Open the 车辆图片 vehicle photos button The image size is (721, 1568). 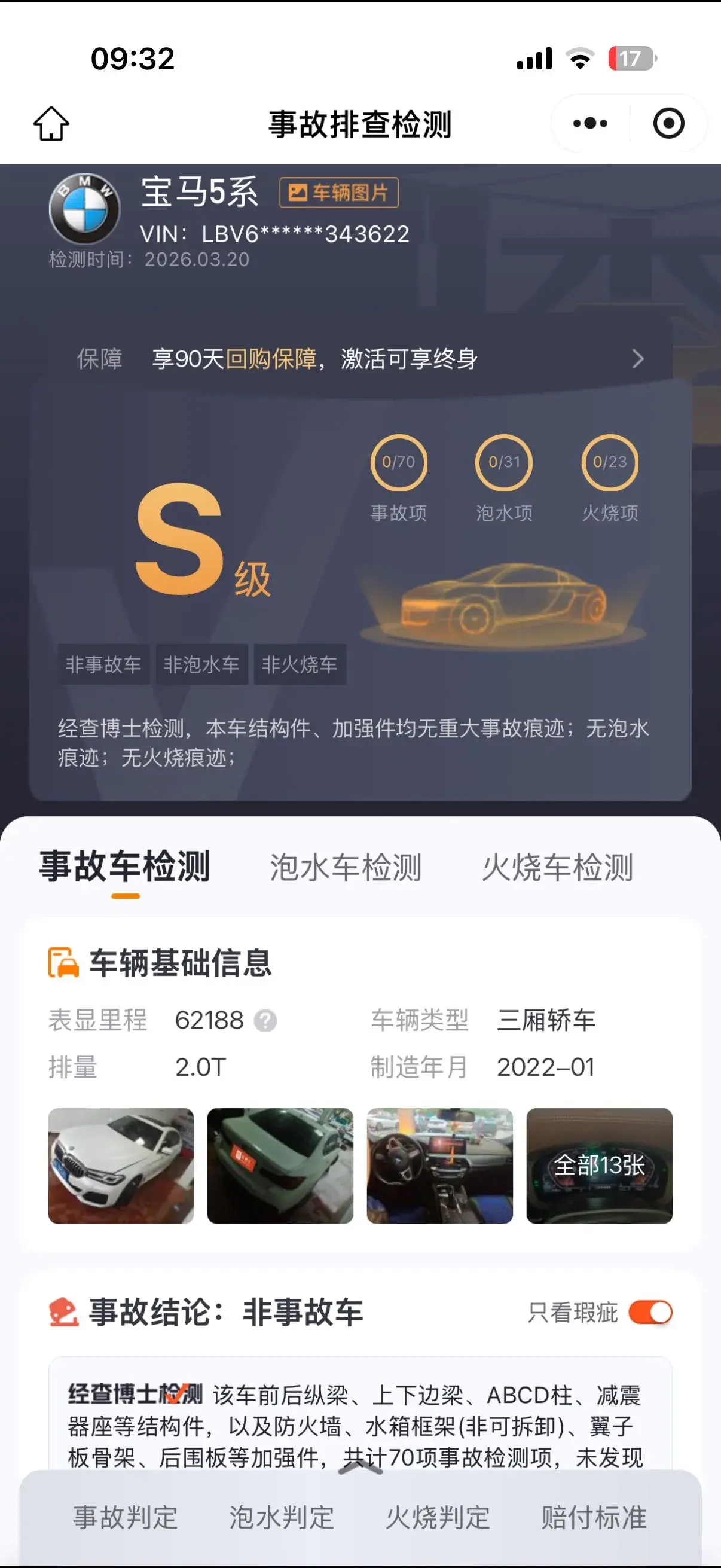[x=339, y=193]
